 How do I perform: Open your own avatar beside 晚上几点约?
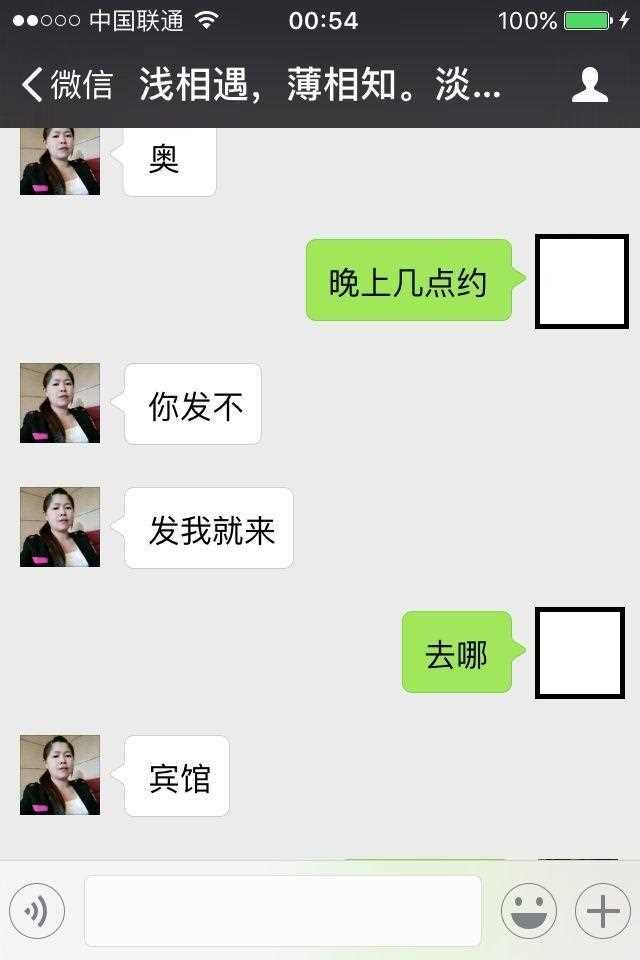581,281
